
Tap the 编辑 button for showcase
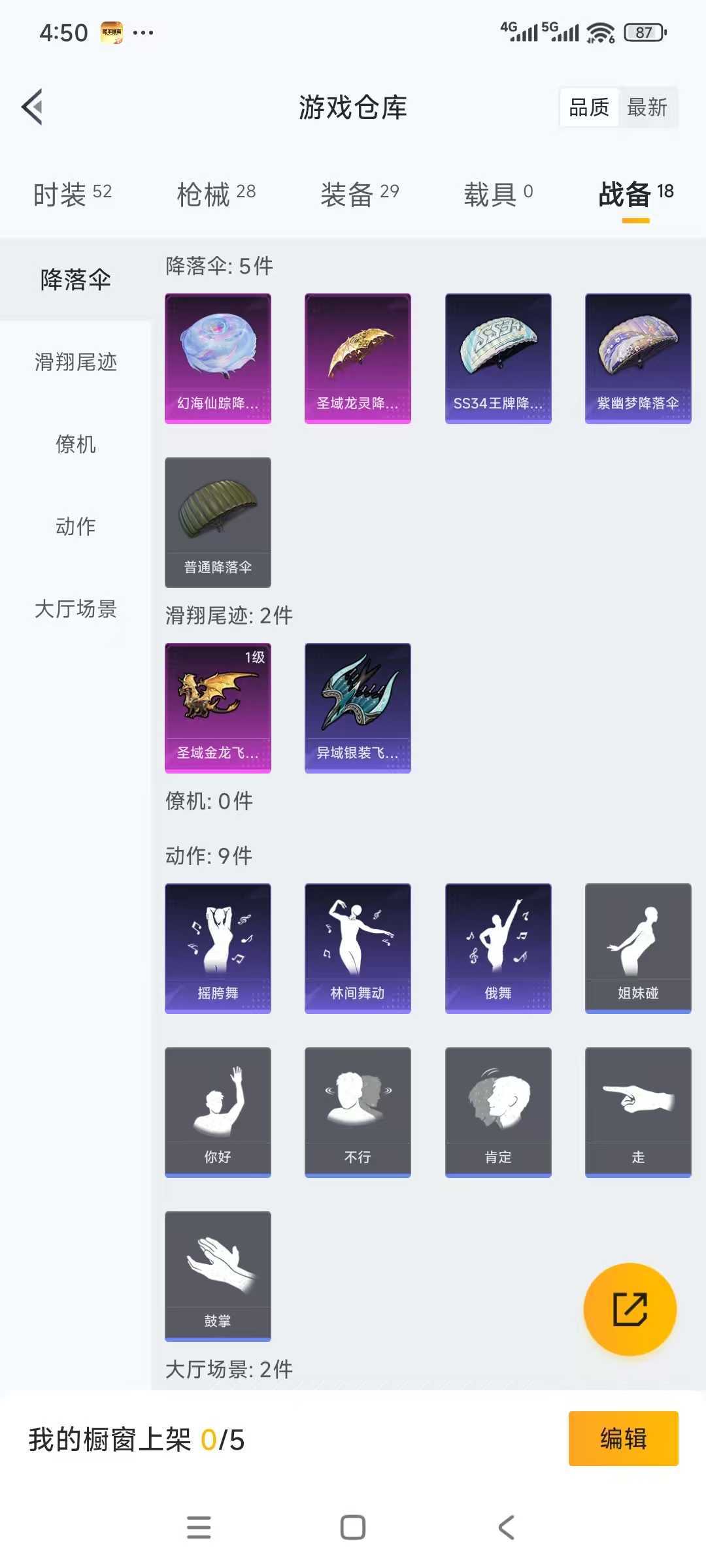(x=624, y=1439)
